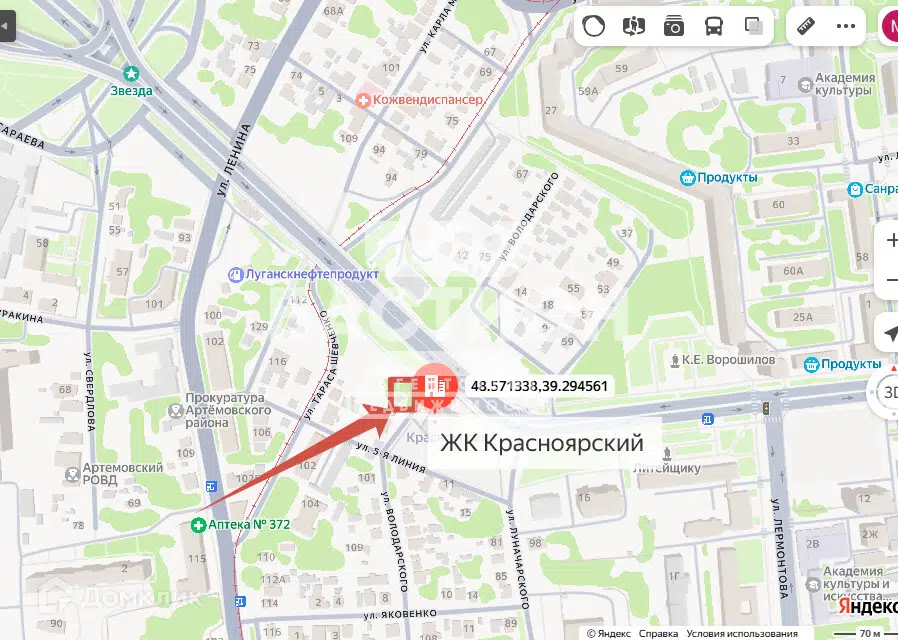Show public transport on map
Viewport: 898px width, 640px height.
[x=714, y=27]
